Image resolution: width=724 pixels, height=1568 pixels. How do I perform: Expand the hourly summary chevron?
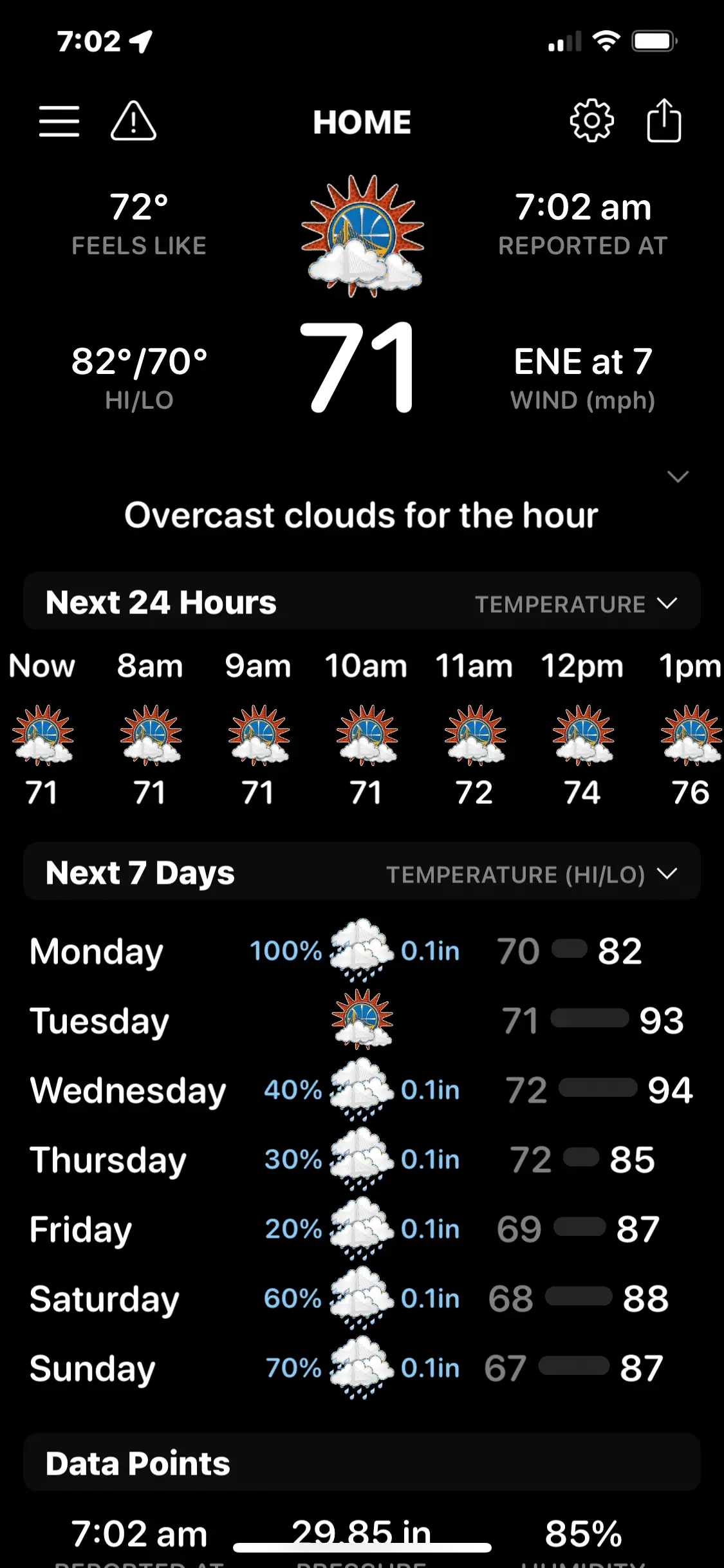point(678,477)
